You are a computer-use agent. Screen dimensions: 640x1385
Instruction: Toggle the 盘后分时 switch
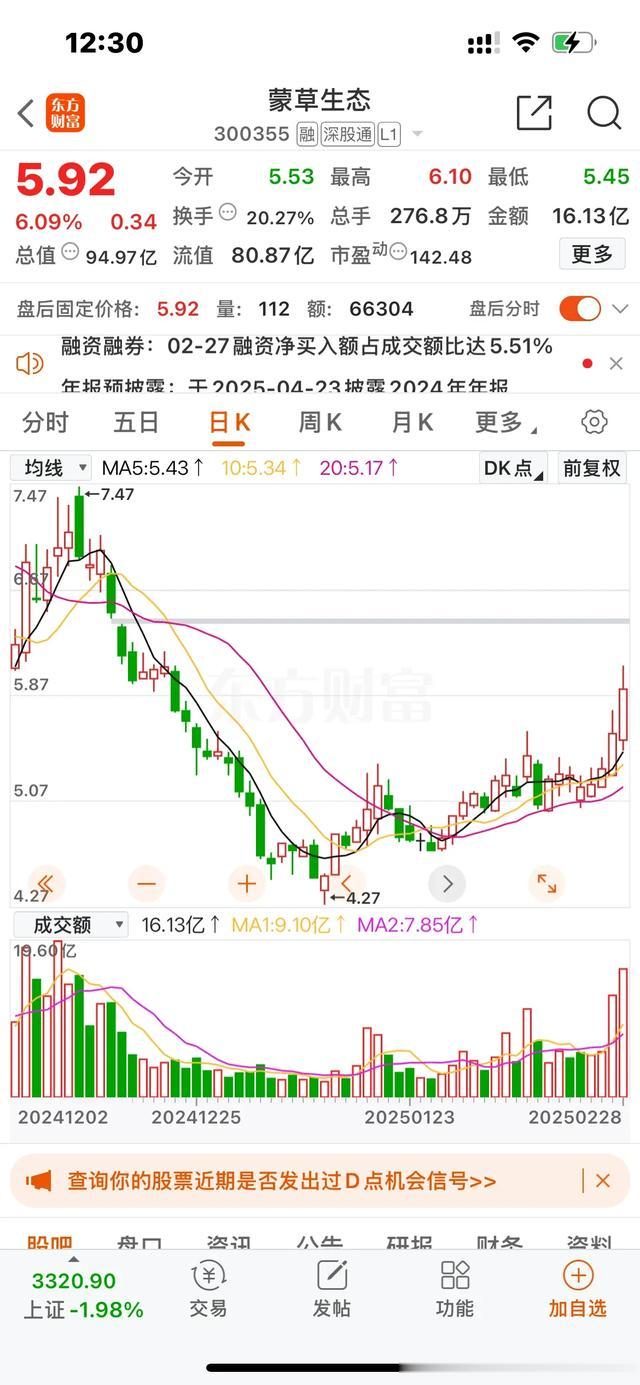click(x=580, y=309)
